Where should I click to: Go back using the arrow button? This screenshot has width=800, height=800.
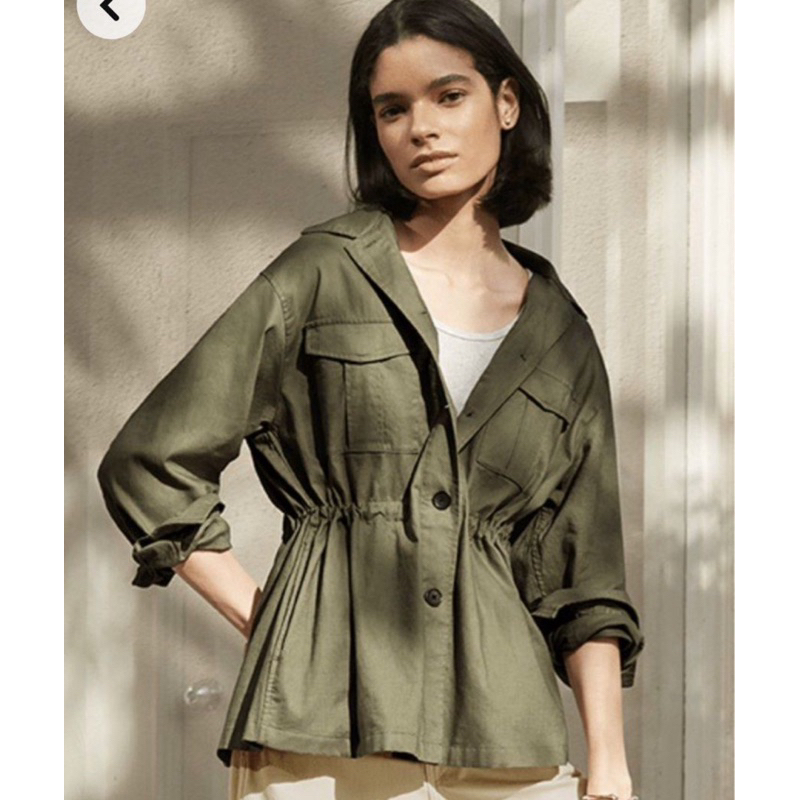[110, 10]
